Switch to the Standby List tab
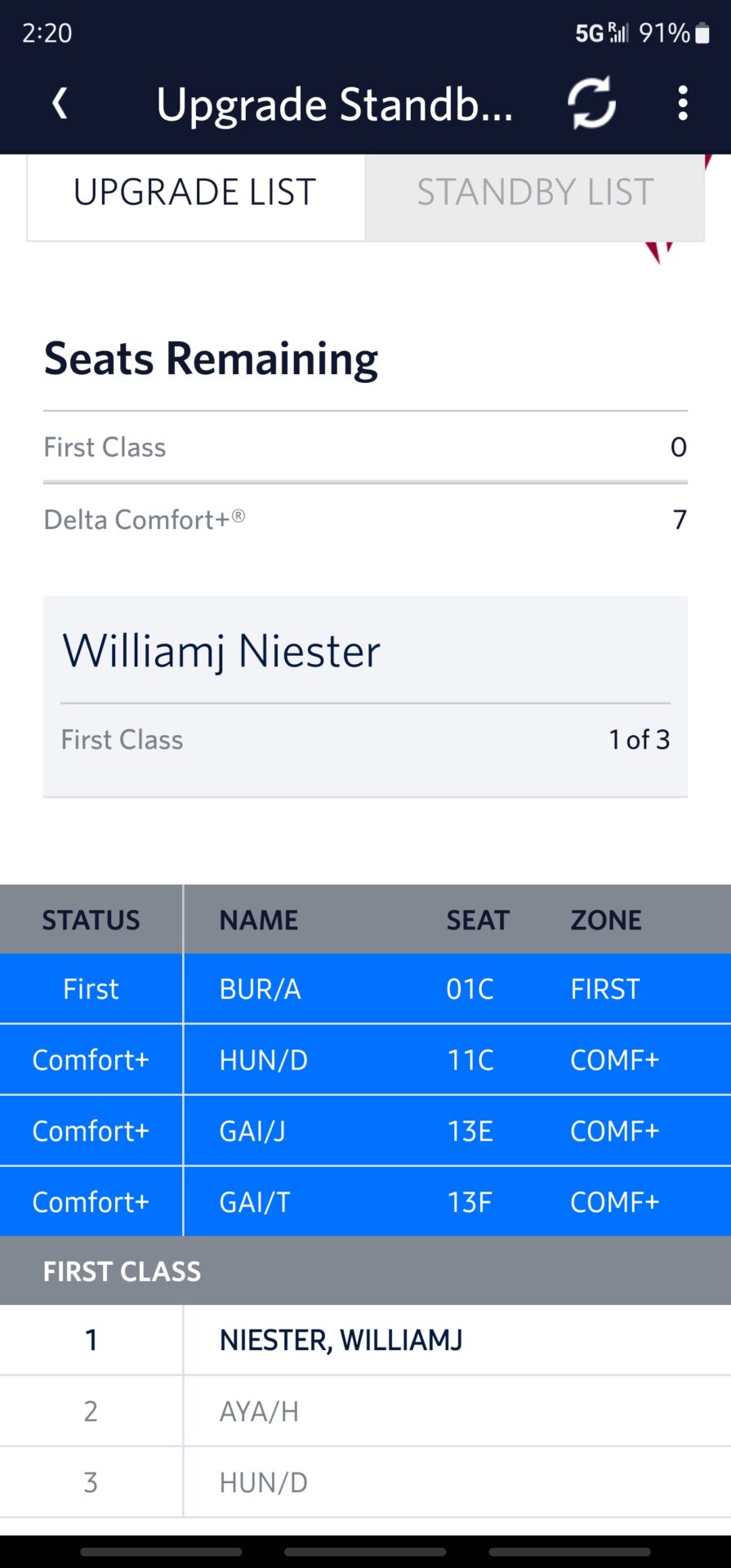Viewport: 731px width, 1568px height. (x=535, y=193)
